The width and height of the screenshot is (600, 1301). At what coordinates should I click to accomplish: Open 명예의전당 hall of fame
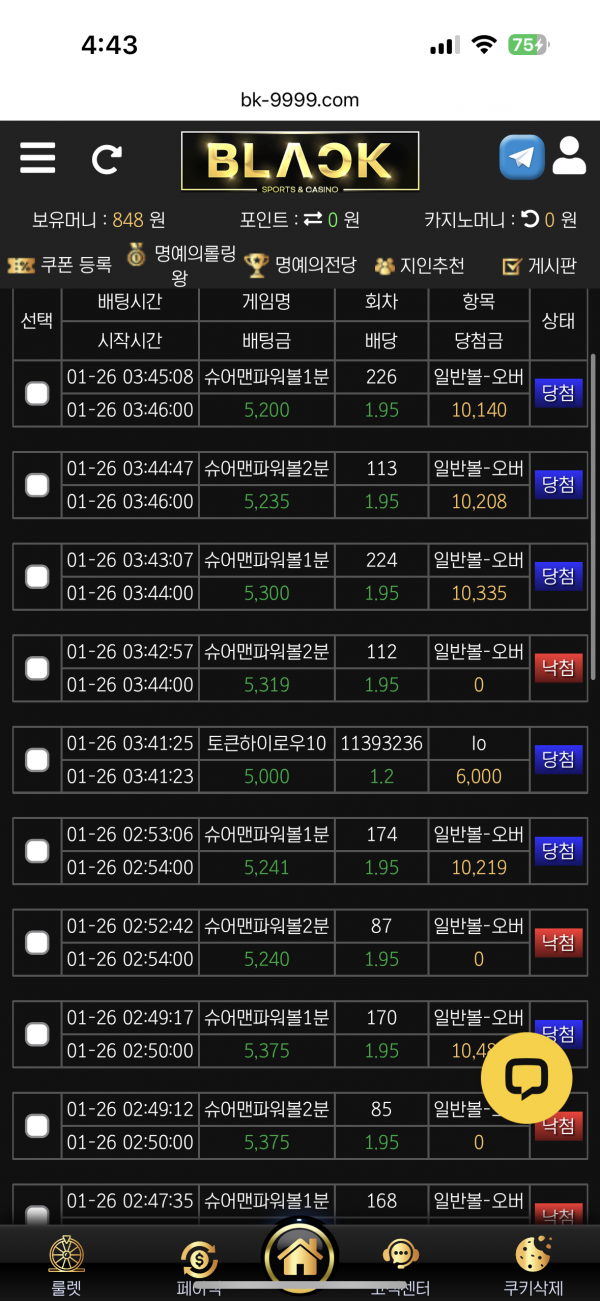[301, 265]
